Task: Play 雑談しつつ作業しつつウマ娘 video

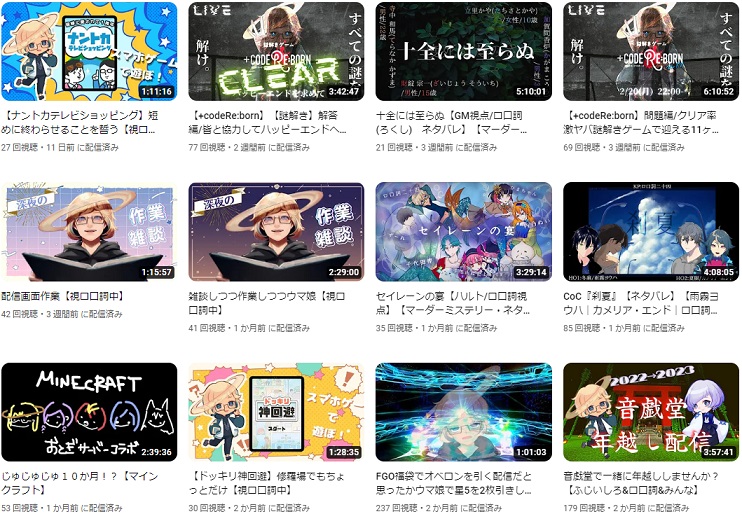Action: pyautogui.click(x=277, y=232)
